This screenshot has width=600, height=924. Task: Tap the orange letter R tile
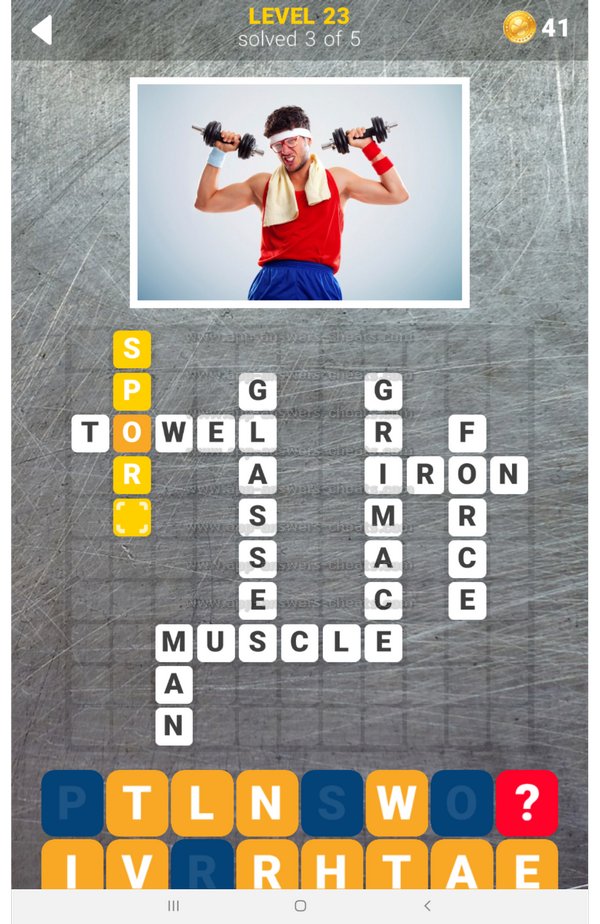(x=267, y=866)
